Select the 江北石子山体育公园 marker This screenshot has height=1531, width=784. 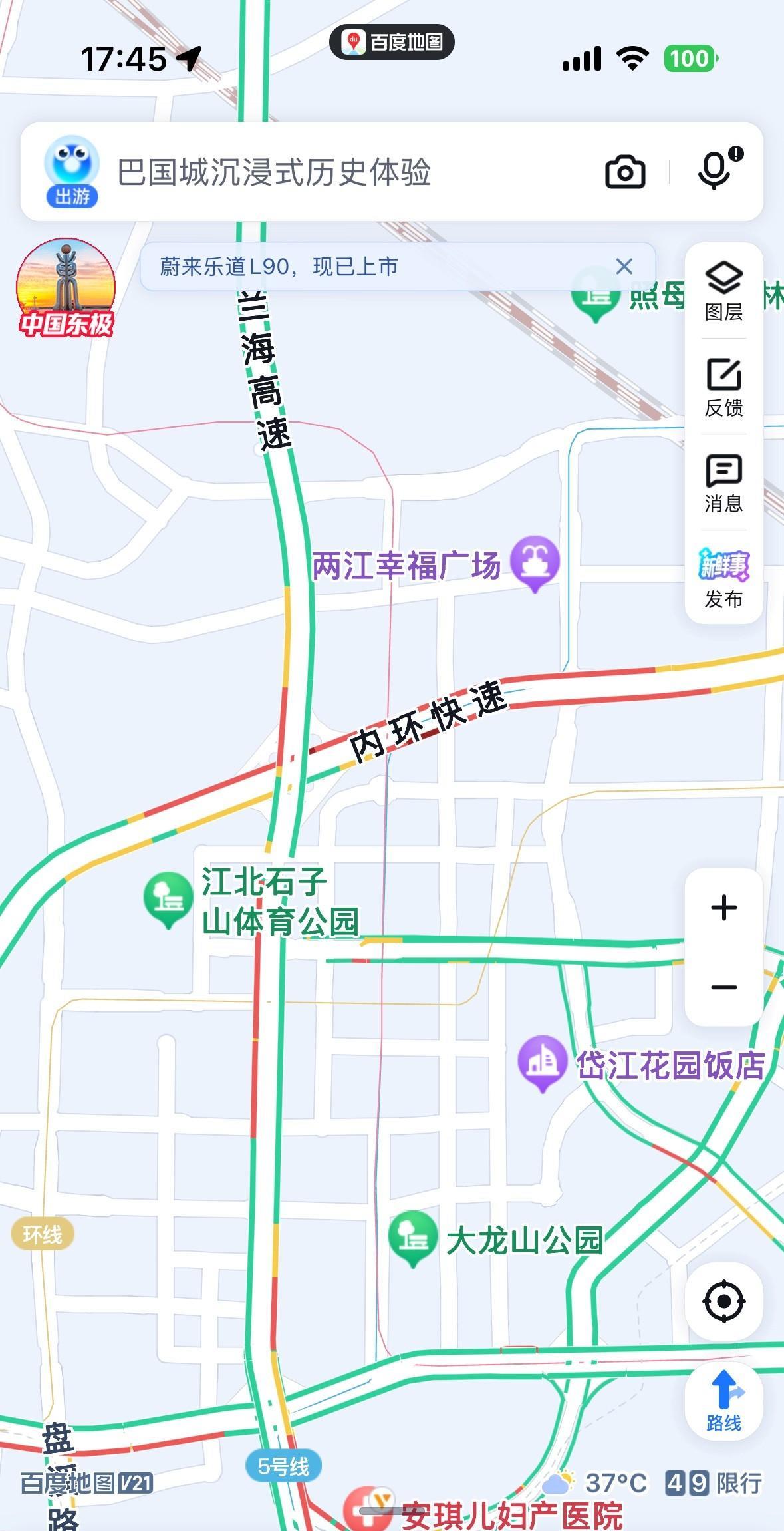point(168,897)
